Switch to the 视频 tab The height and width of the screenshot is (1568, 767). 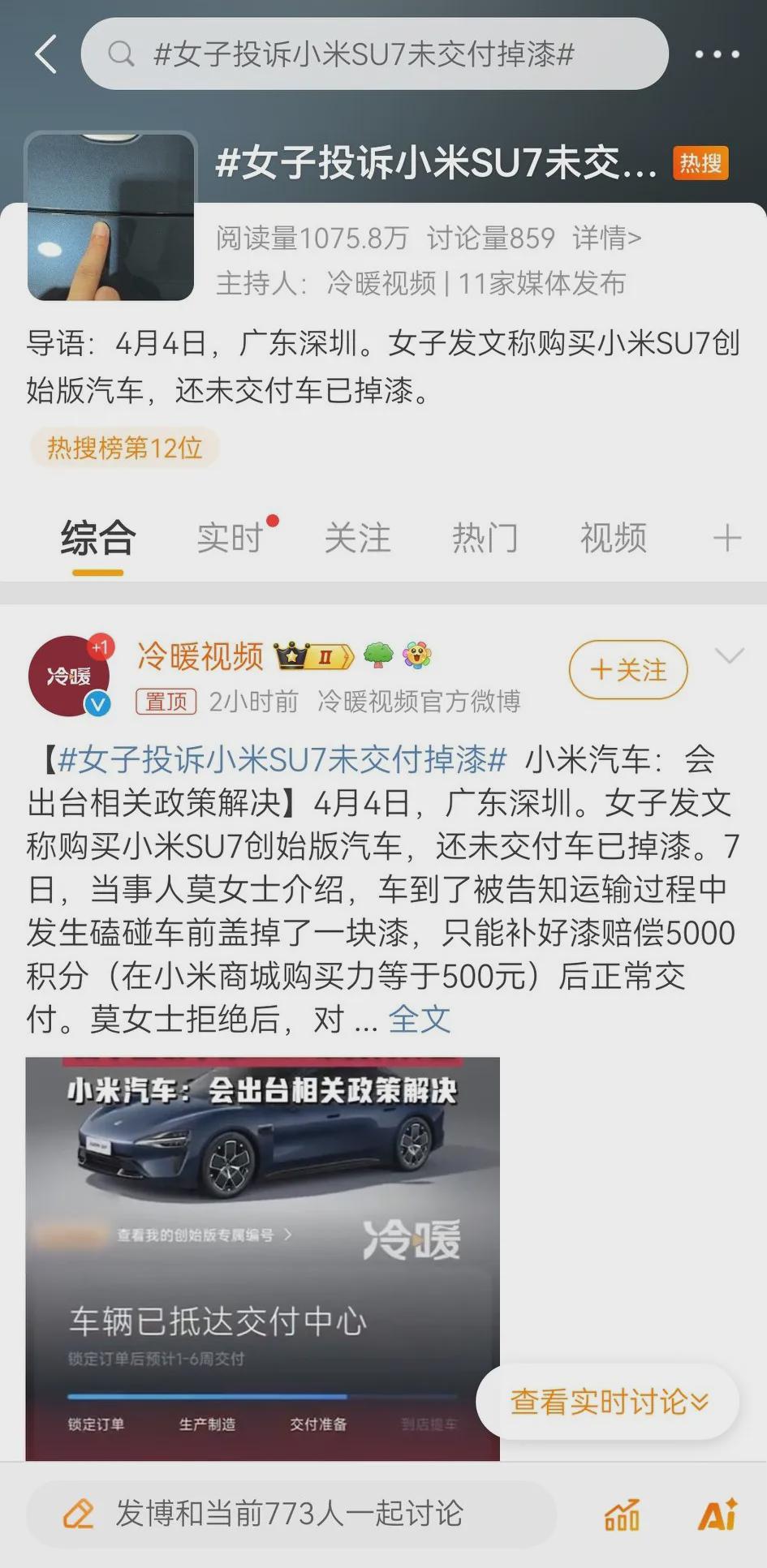613,538
